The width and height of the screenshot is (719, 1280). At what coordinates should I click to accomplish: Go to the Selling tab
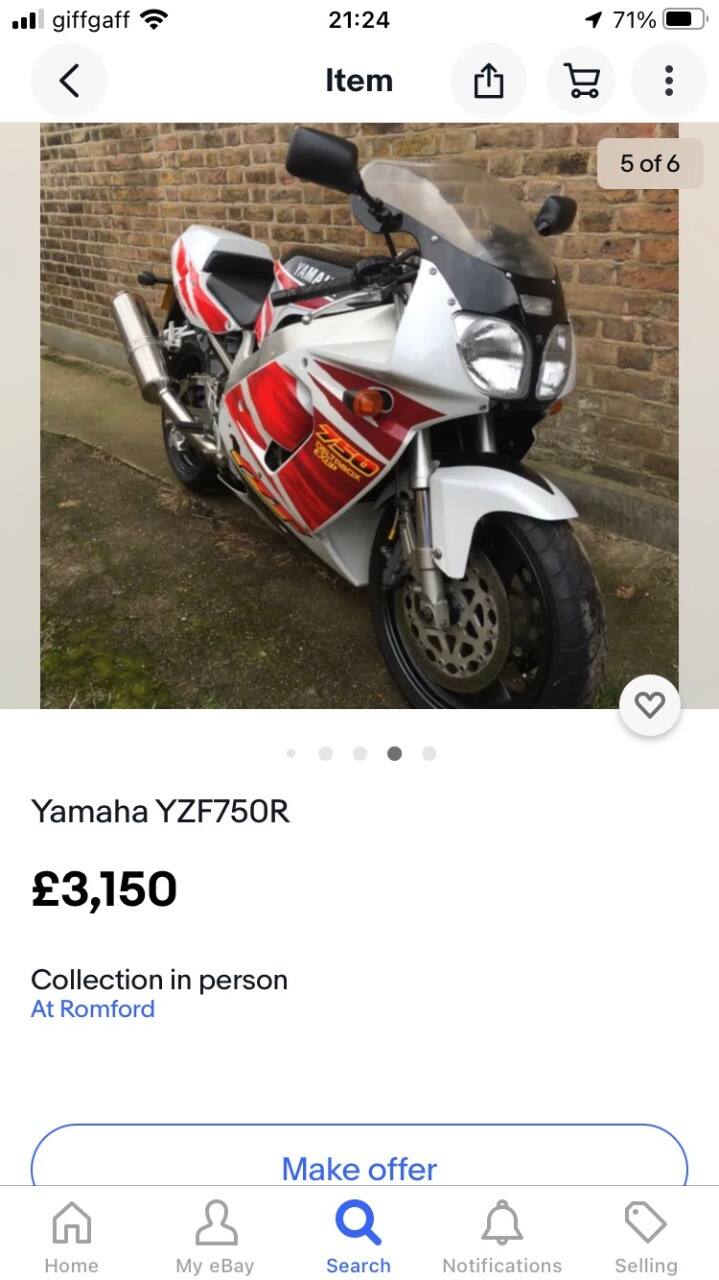646,1238
